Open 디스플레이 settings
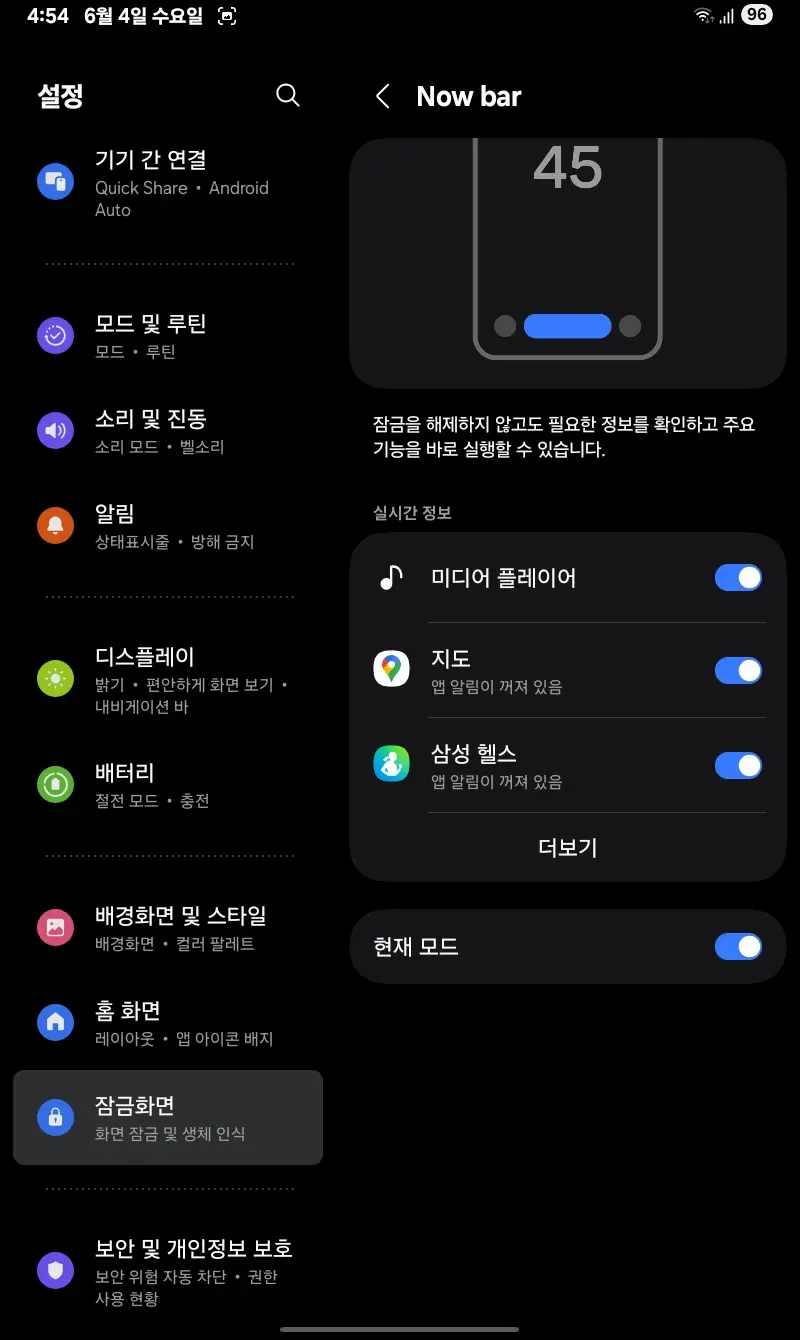Image resolution: width=800 pixels, height=1340 pixels. [x=168, y=680]
